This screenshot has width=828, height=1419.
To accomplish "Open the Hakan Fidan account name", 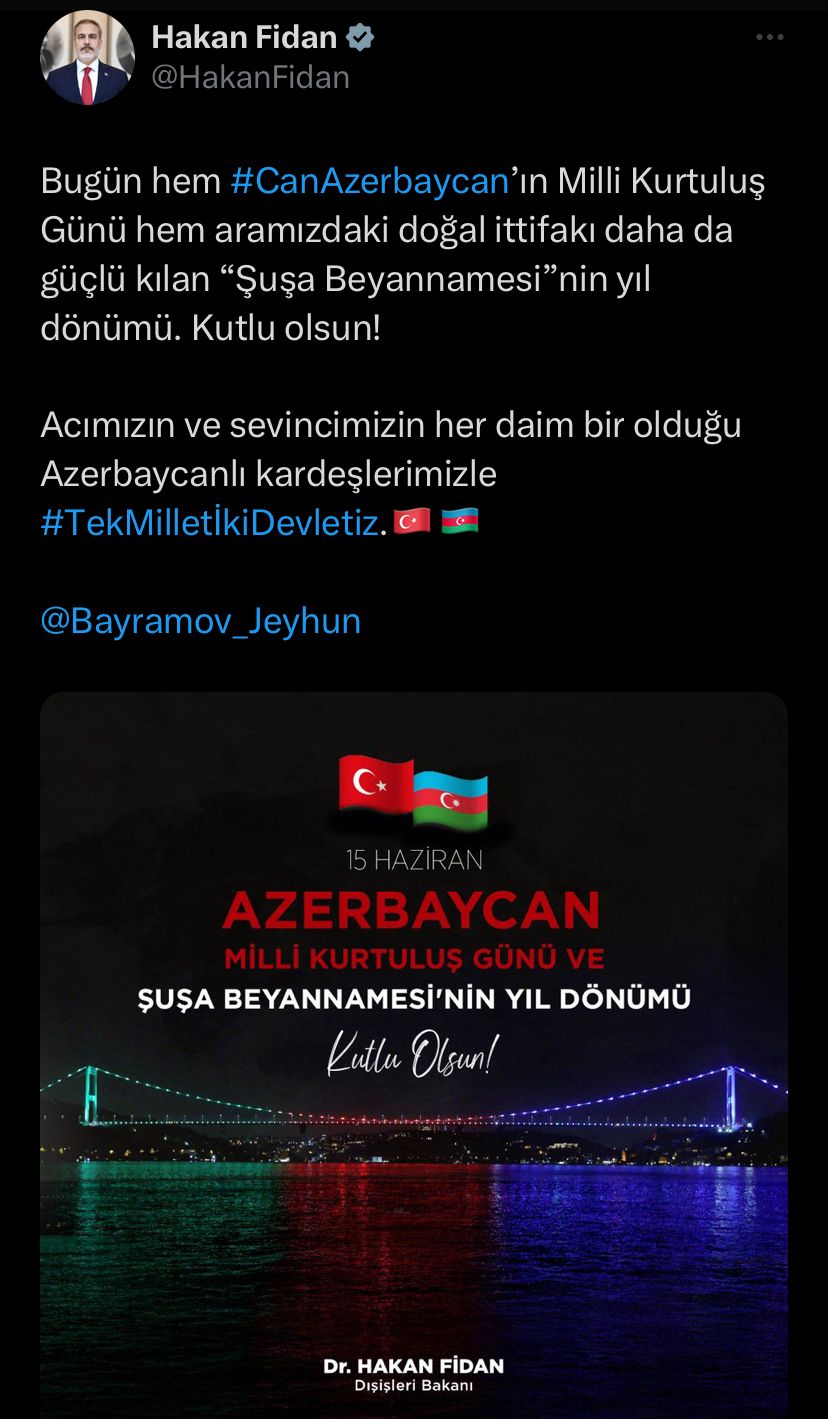I will pyautogui.click(x=244, y=38).
